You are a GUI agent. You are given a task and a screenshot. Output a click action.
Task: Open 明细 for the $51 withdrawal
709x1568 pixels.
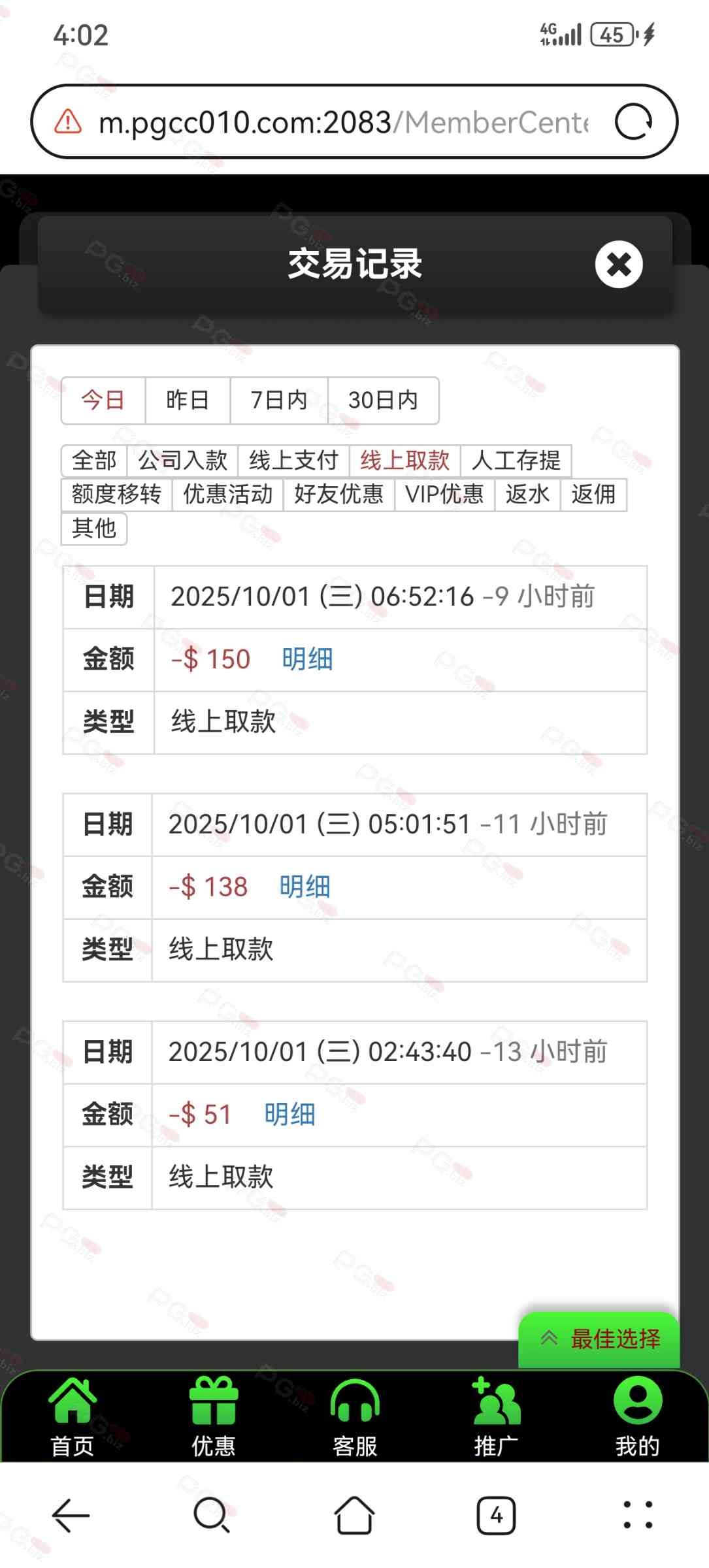click(289, 1115)
